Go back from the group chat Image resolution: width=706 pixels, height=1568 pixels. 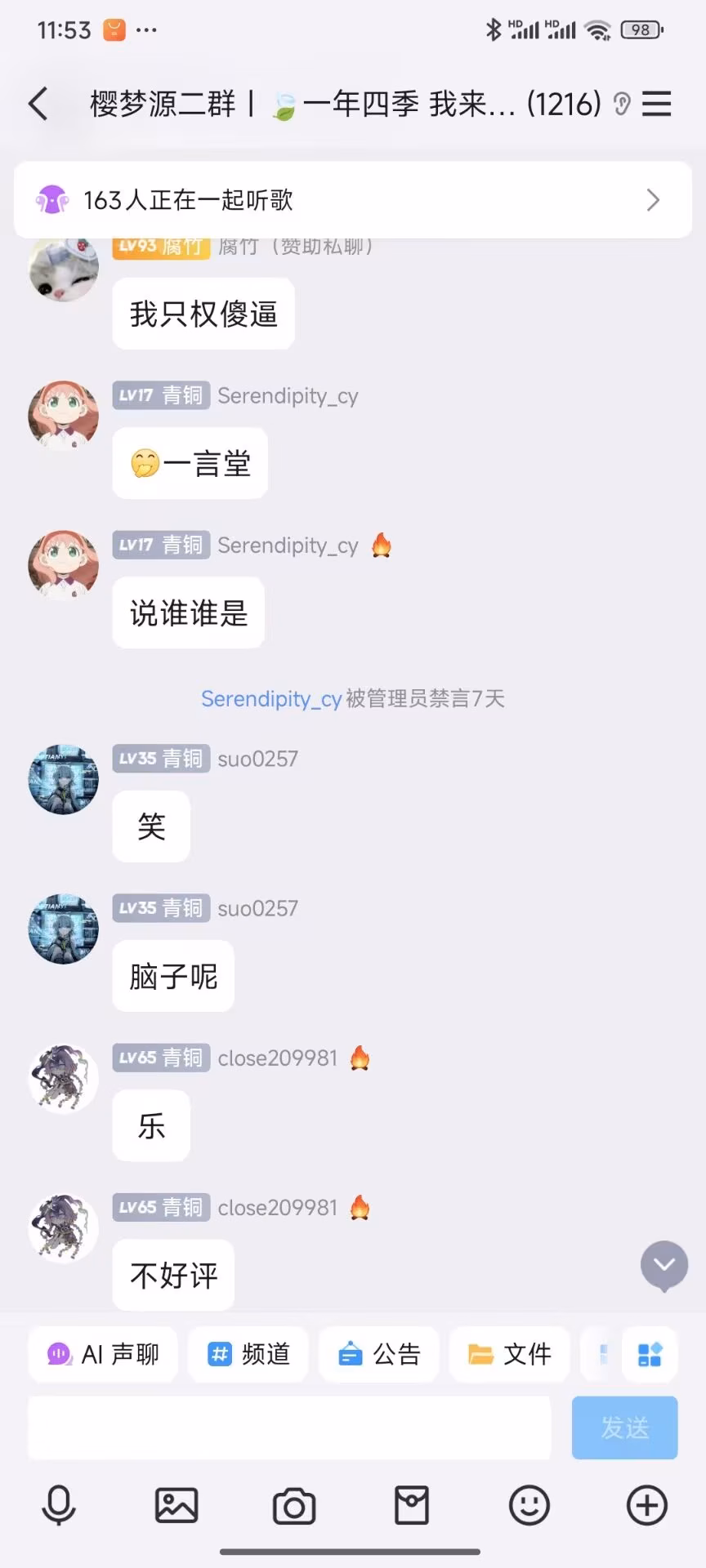[38, 104]
